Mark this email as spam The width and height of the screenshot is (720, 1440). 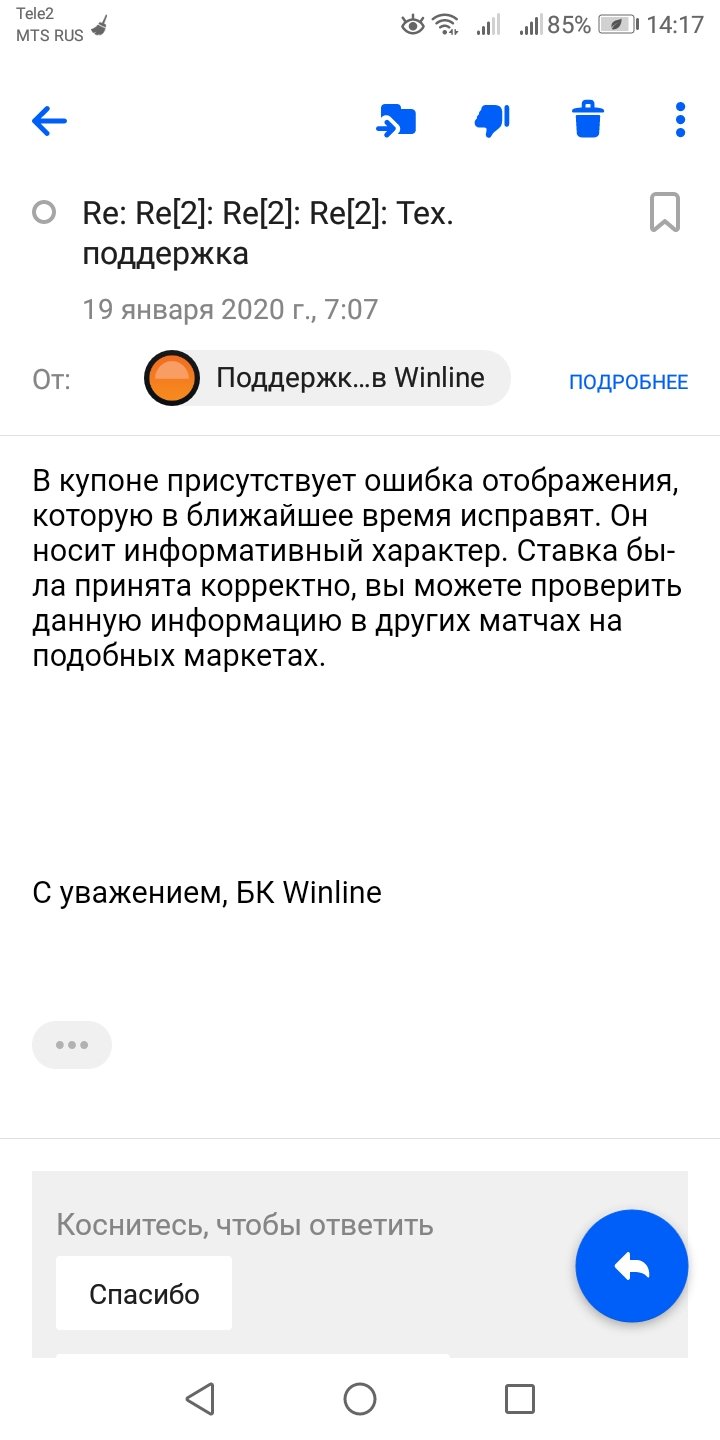pos(492,121)
